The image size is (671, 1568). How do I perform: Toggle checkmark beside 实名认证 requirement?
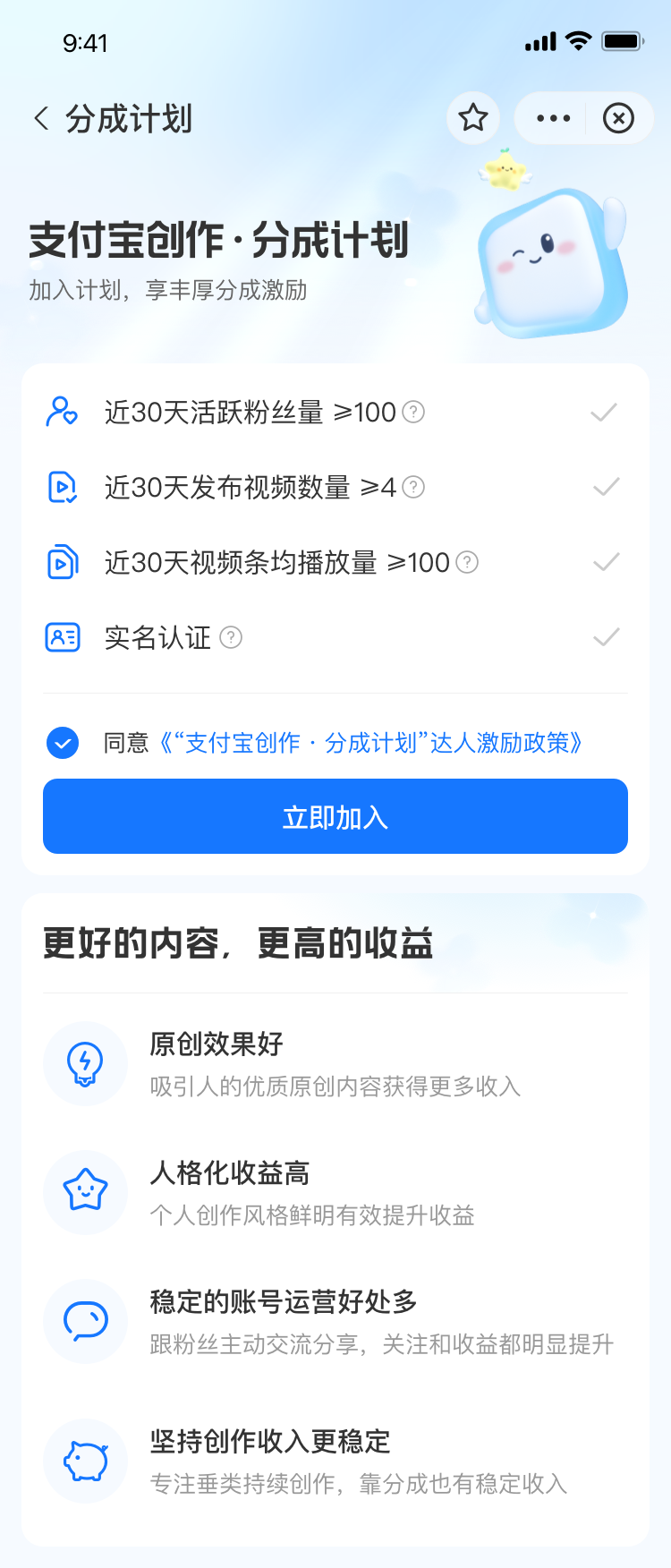tap(605, 637)
